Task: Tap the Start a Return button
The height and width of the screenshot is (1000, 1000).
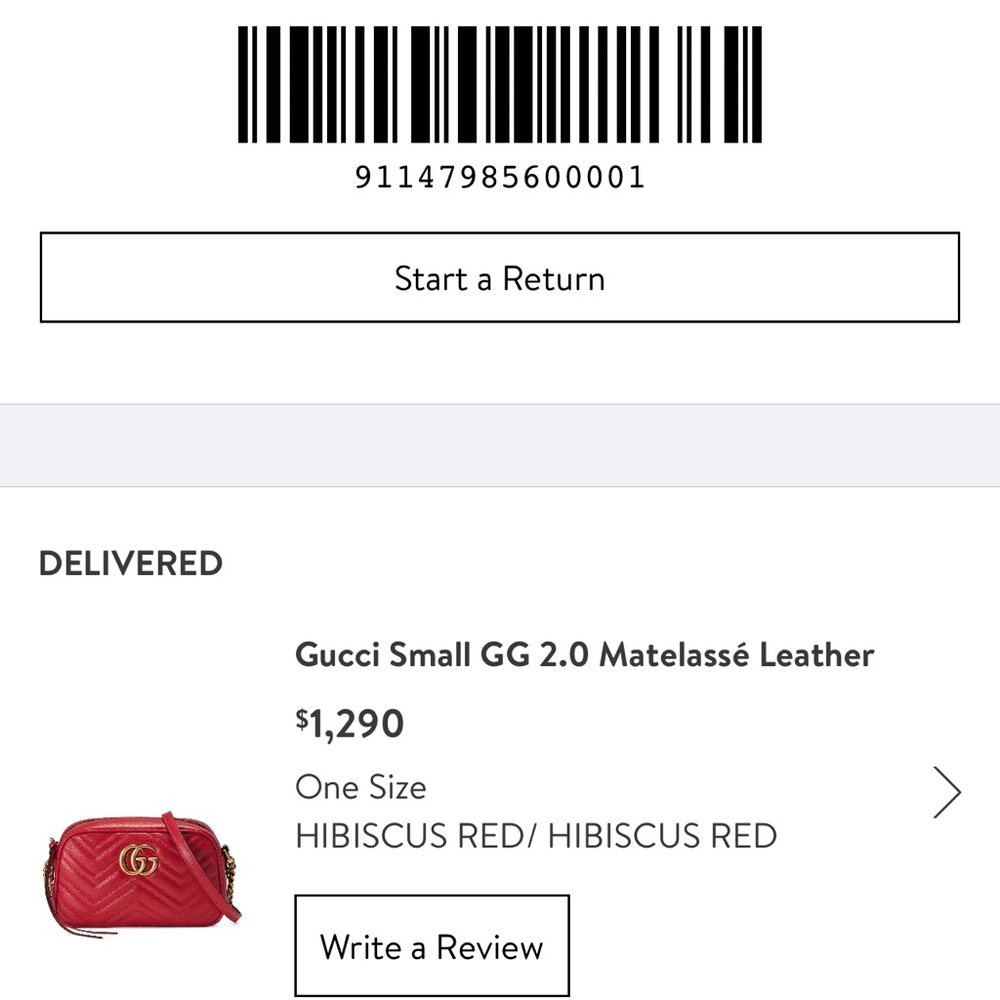Action: coord(499,278)
